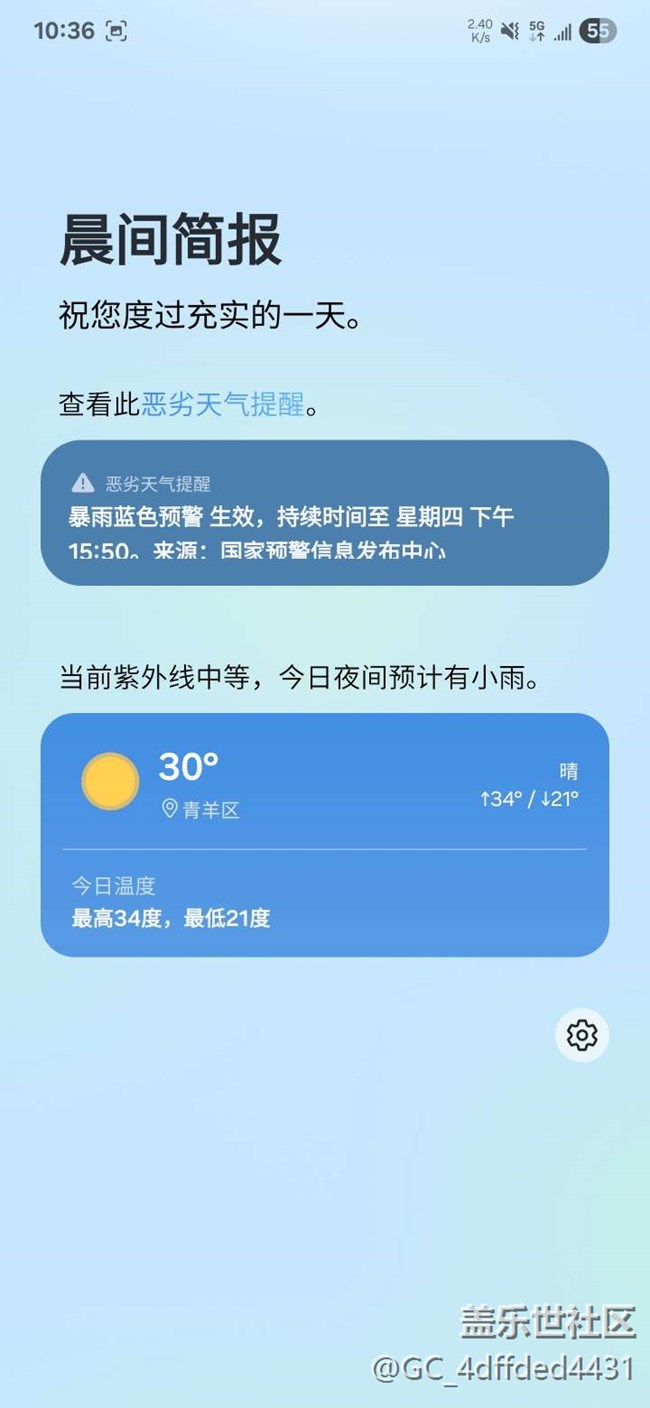Image resolution: width=650 pixels, height=1408 pixels.
Task: Open the settings gear icon
Action: 582,1034
